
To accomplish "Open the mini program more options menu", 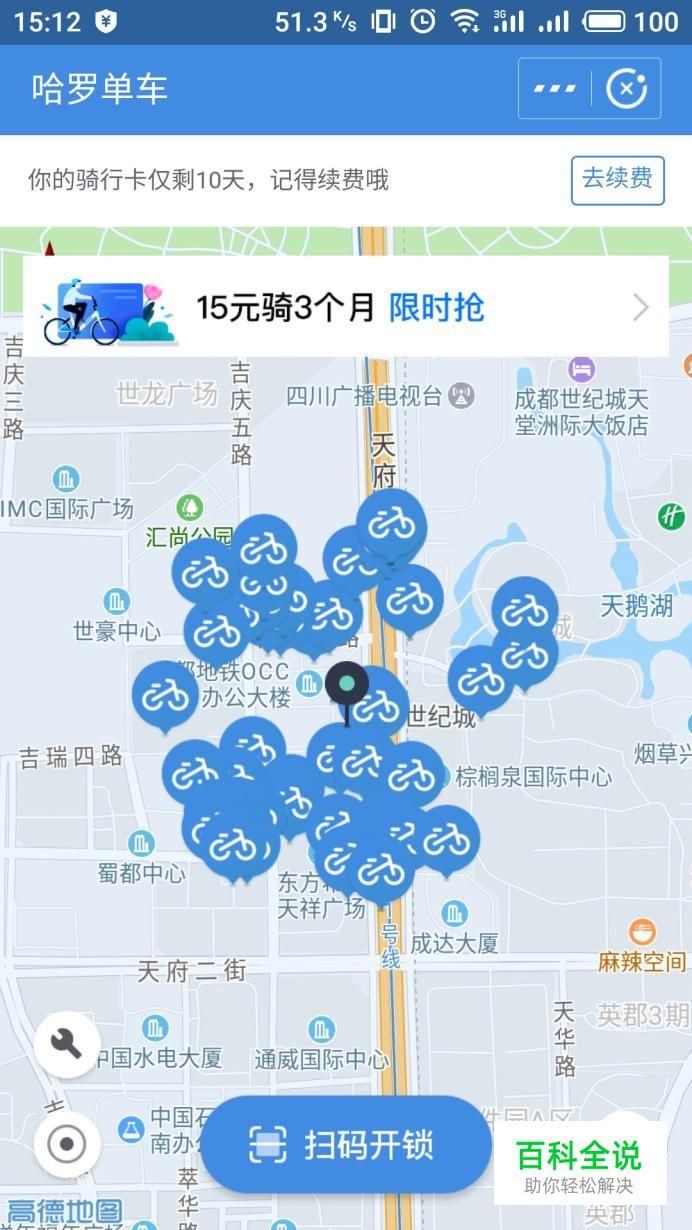I will click(555, 89).
